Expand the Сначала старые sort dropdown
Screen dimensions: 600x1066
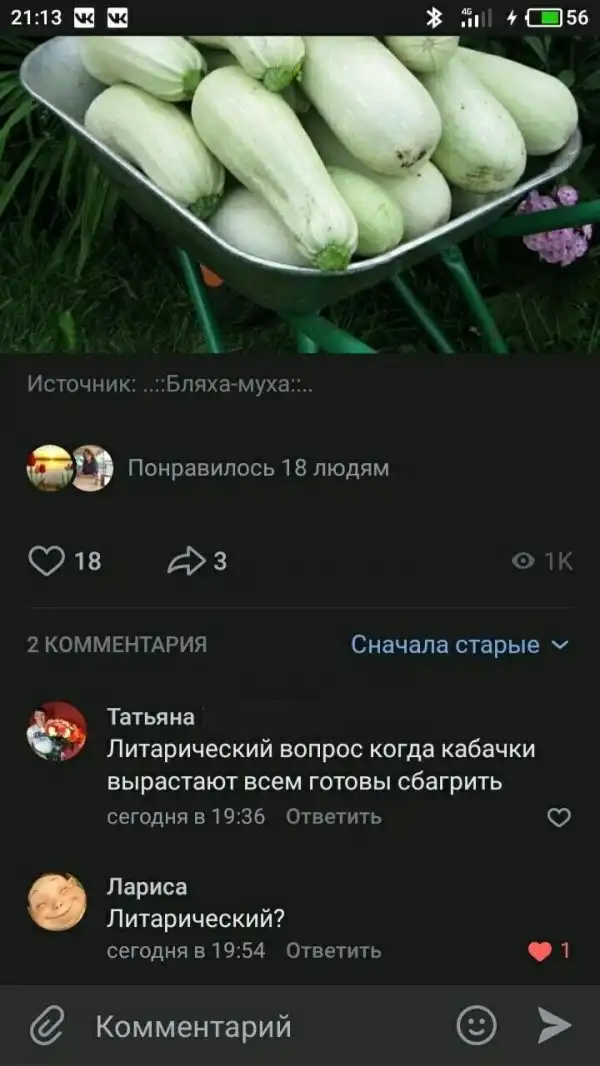pyautogui.click(x=458, y=645)
